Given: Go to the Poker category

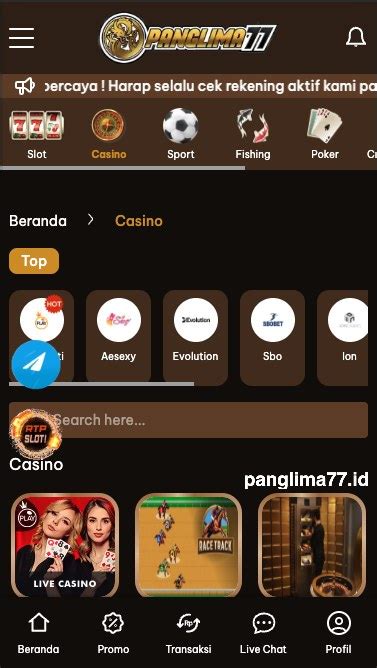Looking at the screenshot, I should click(x=325, y=135).
